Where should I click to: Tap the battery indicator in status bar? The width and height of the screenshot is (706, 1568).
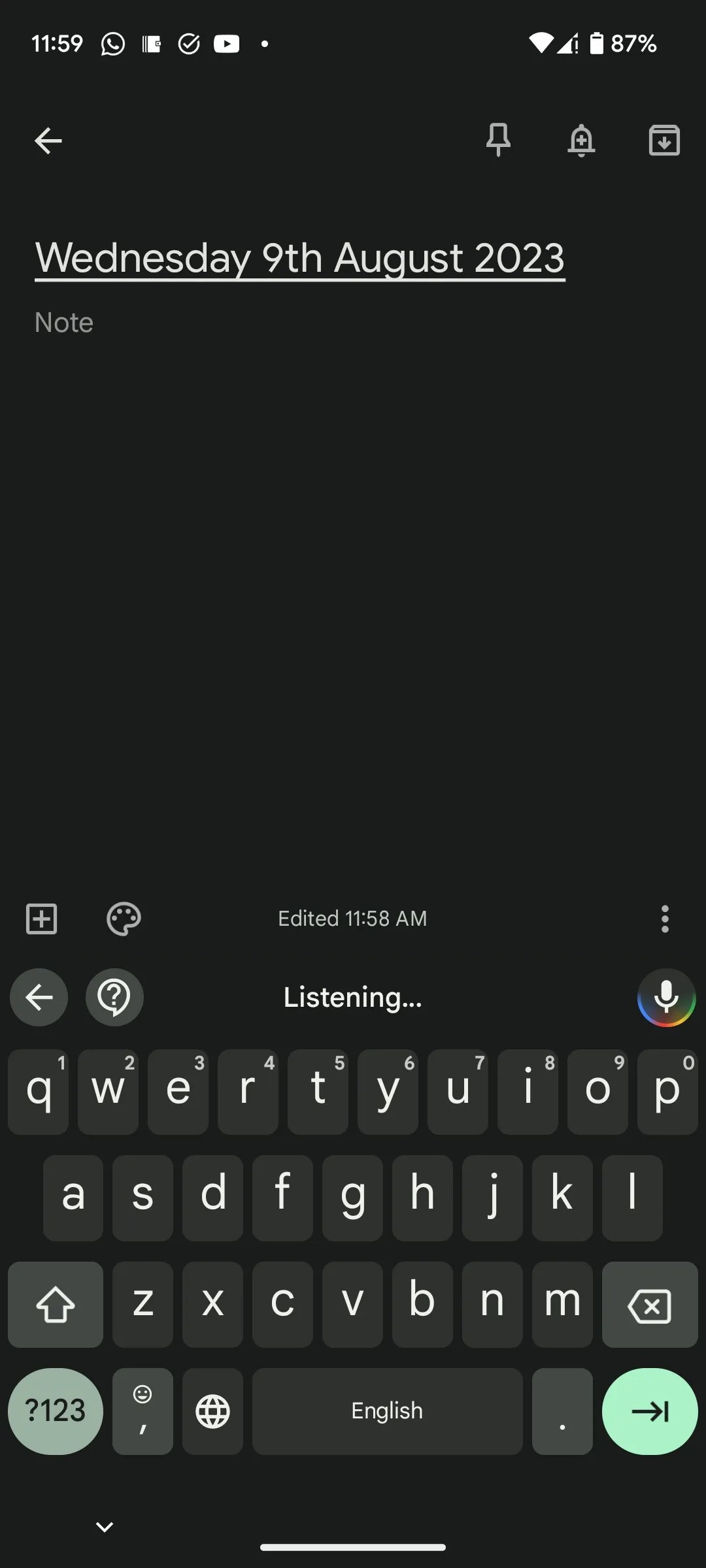597,43
